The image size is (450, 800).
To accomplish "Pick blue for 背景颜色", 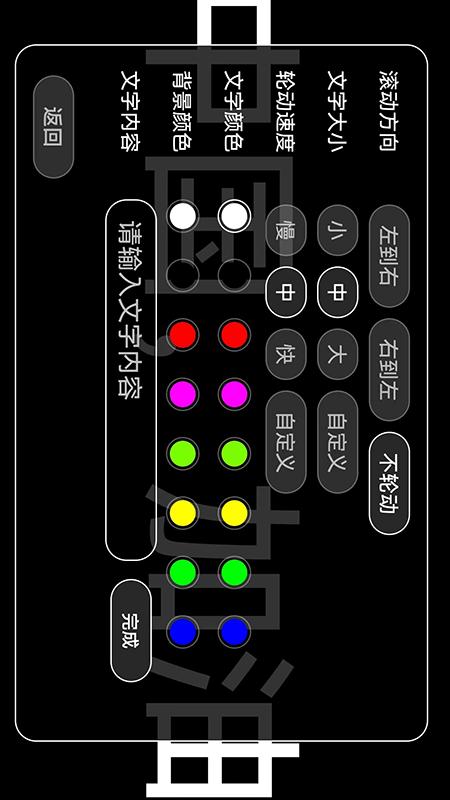I will pyautogui.click(x=183, y=632).
